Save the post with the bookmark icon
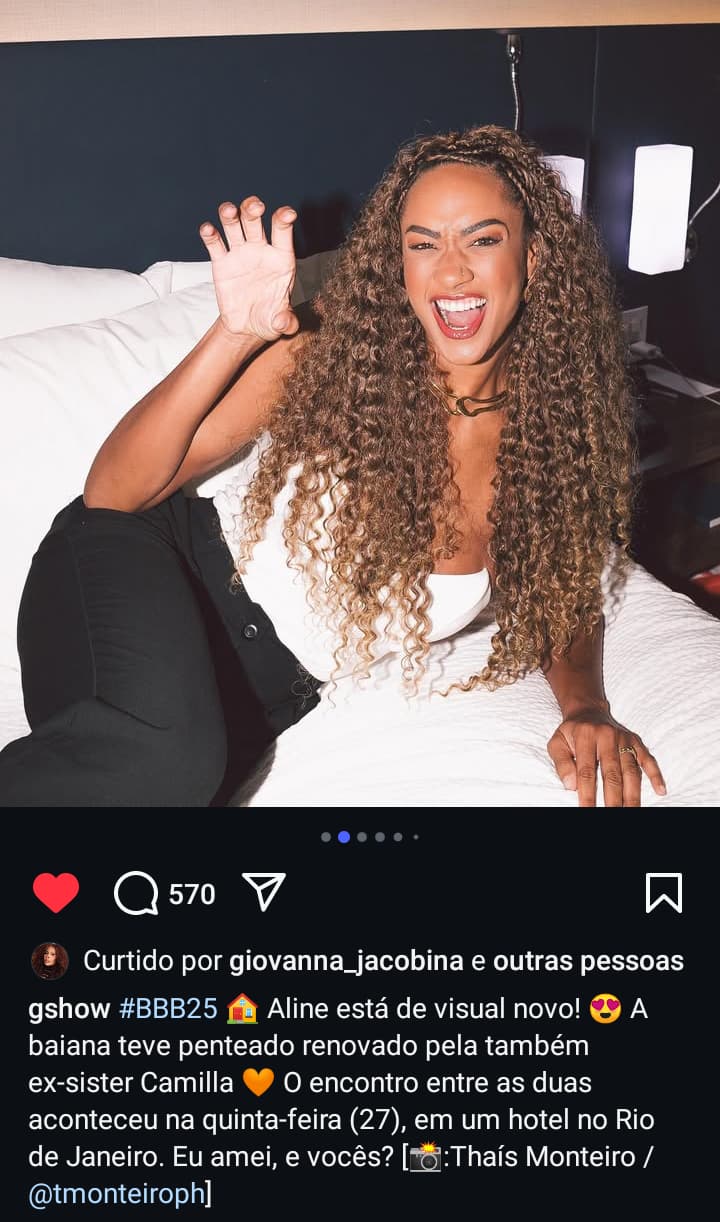 (x=663, y=893)
